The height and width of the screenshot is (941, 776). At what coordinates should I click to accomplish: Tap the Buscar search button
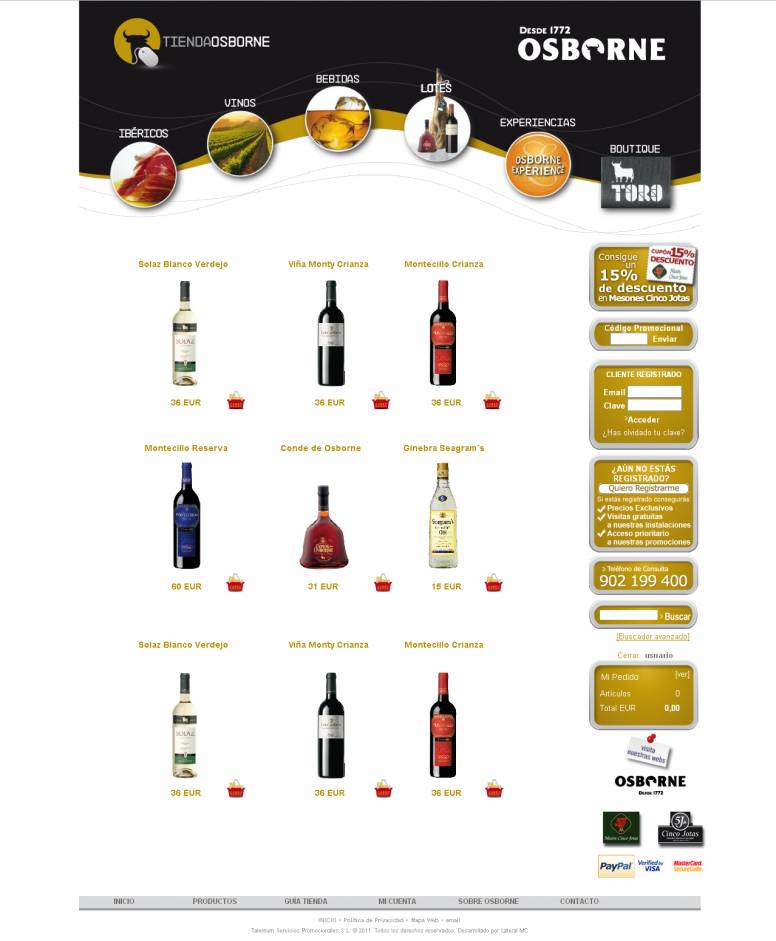point(677,616)
